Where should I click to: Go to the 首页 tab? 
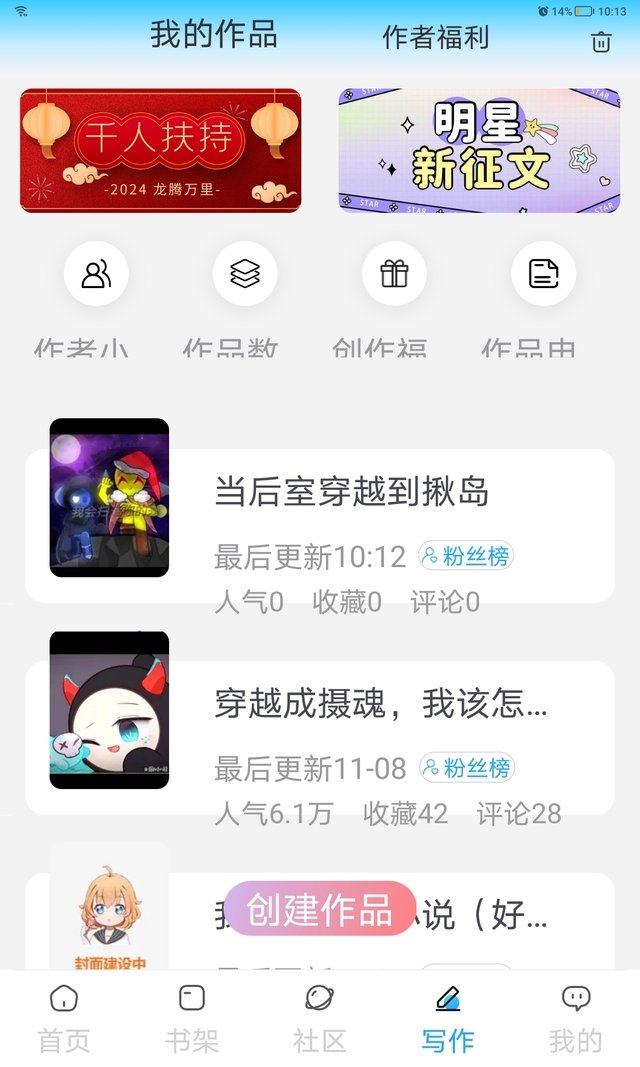[x=64, y=1018]
